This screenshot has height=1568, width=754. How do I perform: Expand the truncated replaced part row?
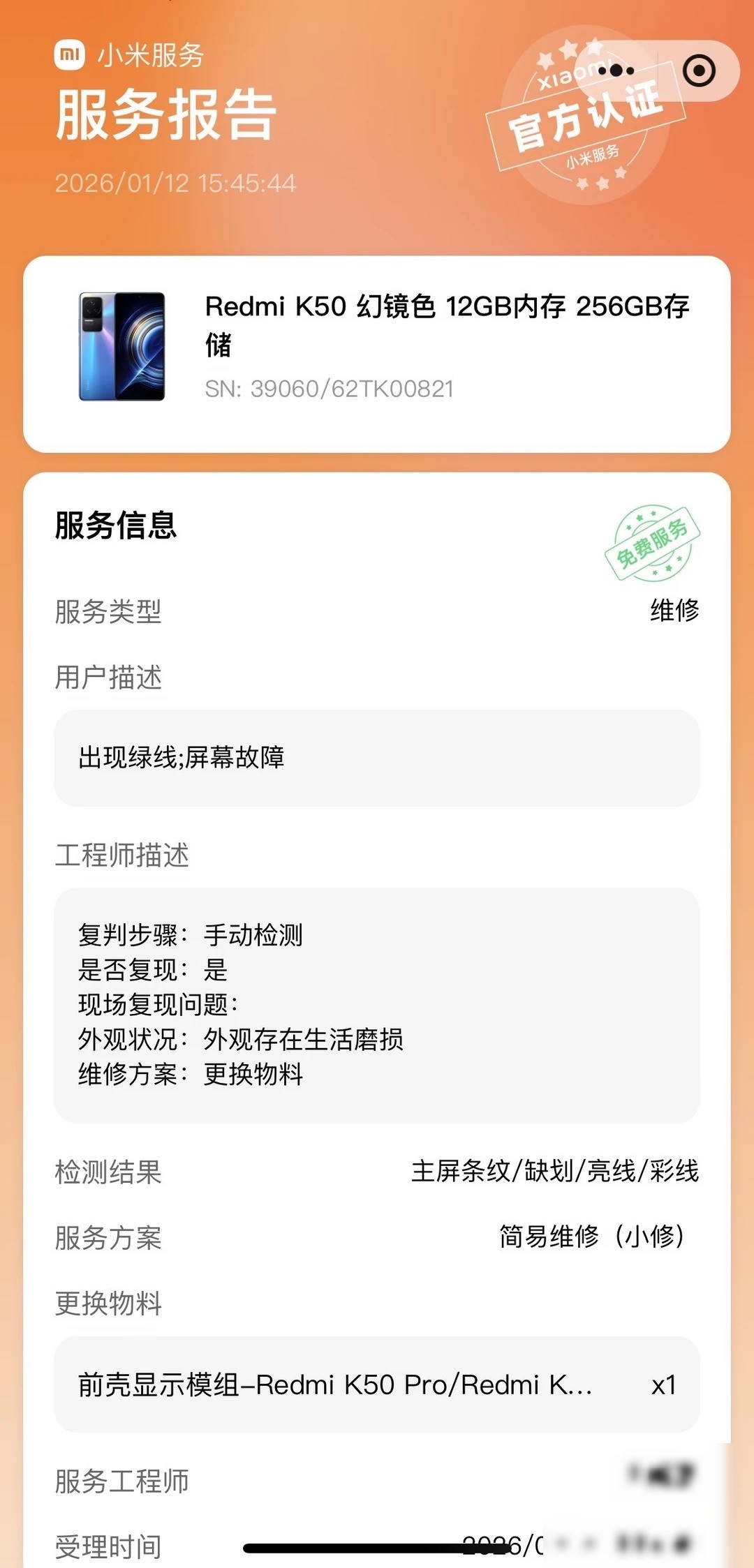(x=377, y=1384)
